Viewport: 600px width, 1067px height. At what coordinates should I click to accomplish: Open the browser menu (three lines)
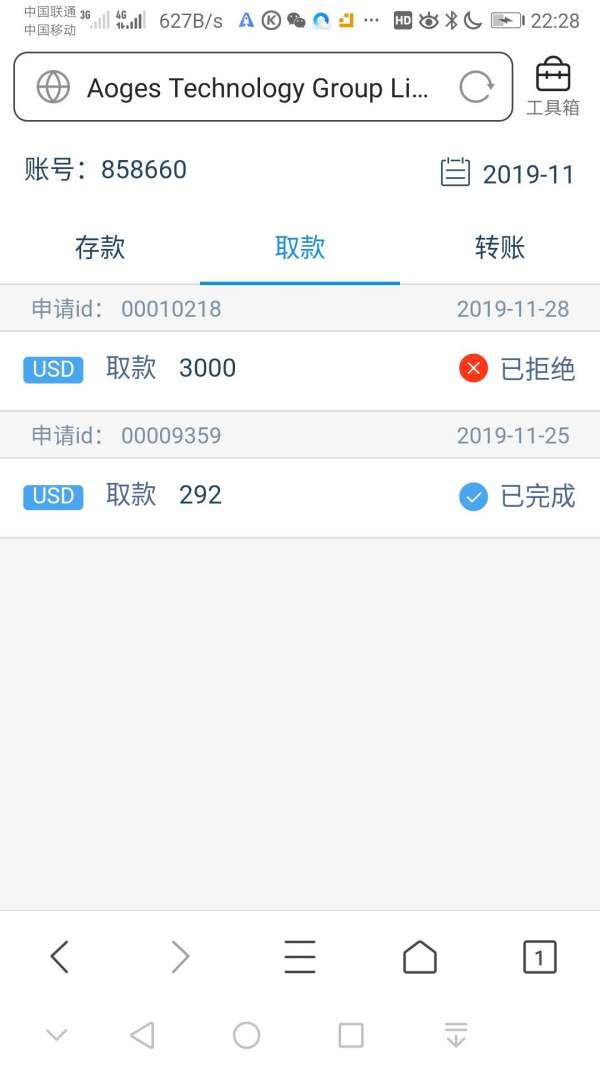[300, 957]
